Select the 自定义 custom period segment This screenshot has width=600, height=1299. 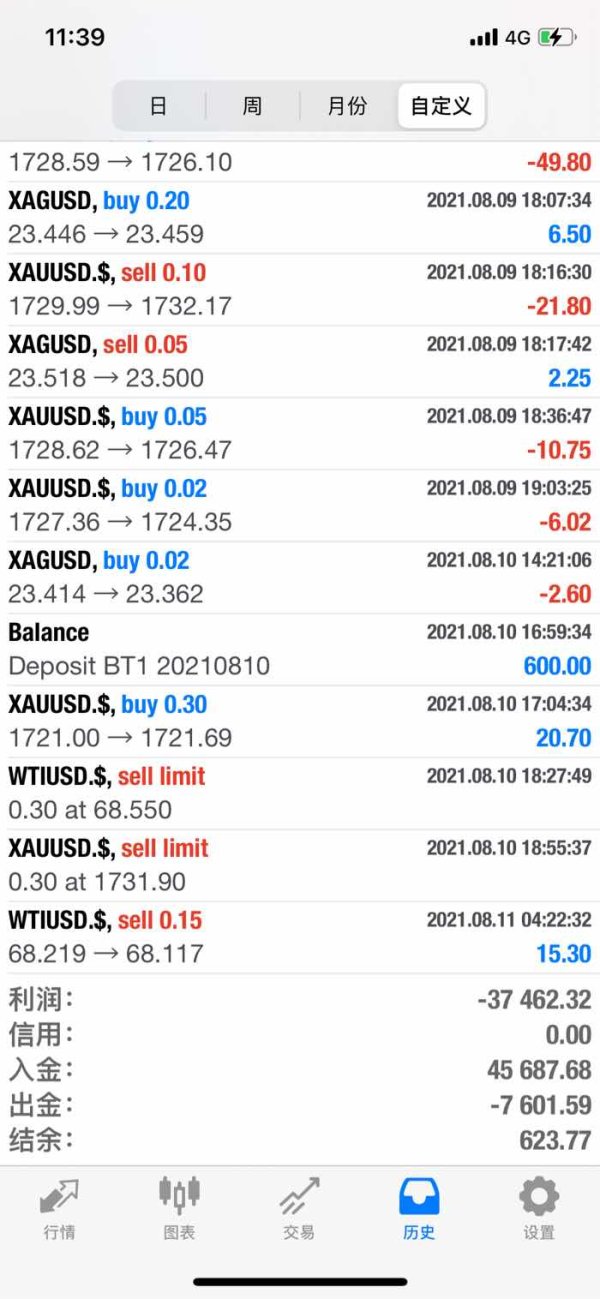pos(440,106)
